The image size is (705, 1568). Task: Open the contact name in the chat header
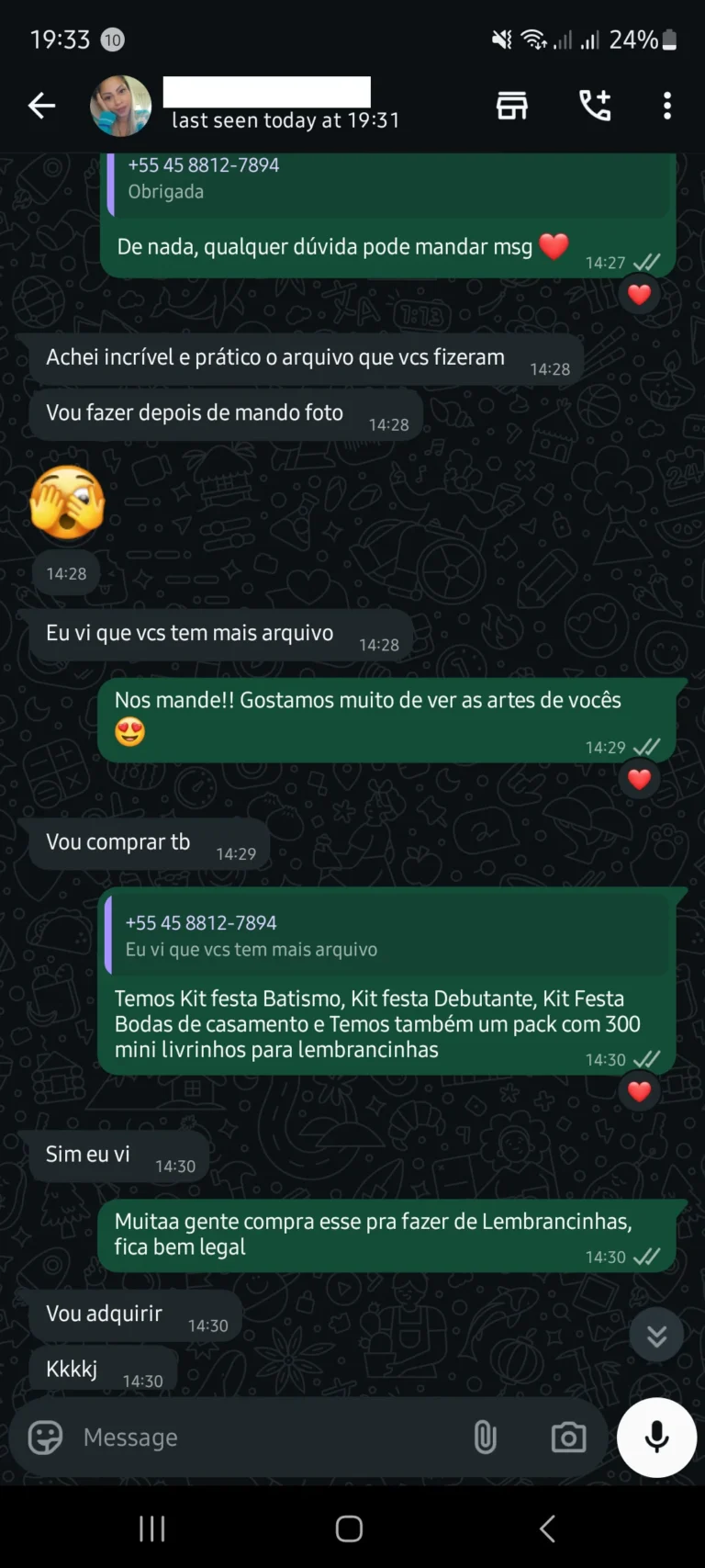pos(266,92)
